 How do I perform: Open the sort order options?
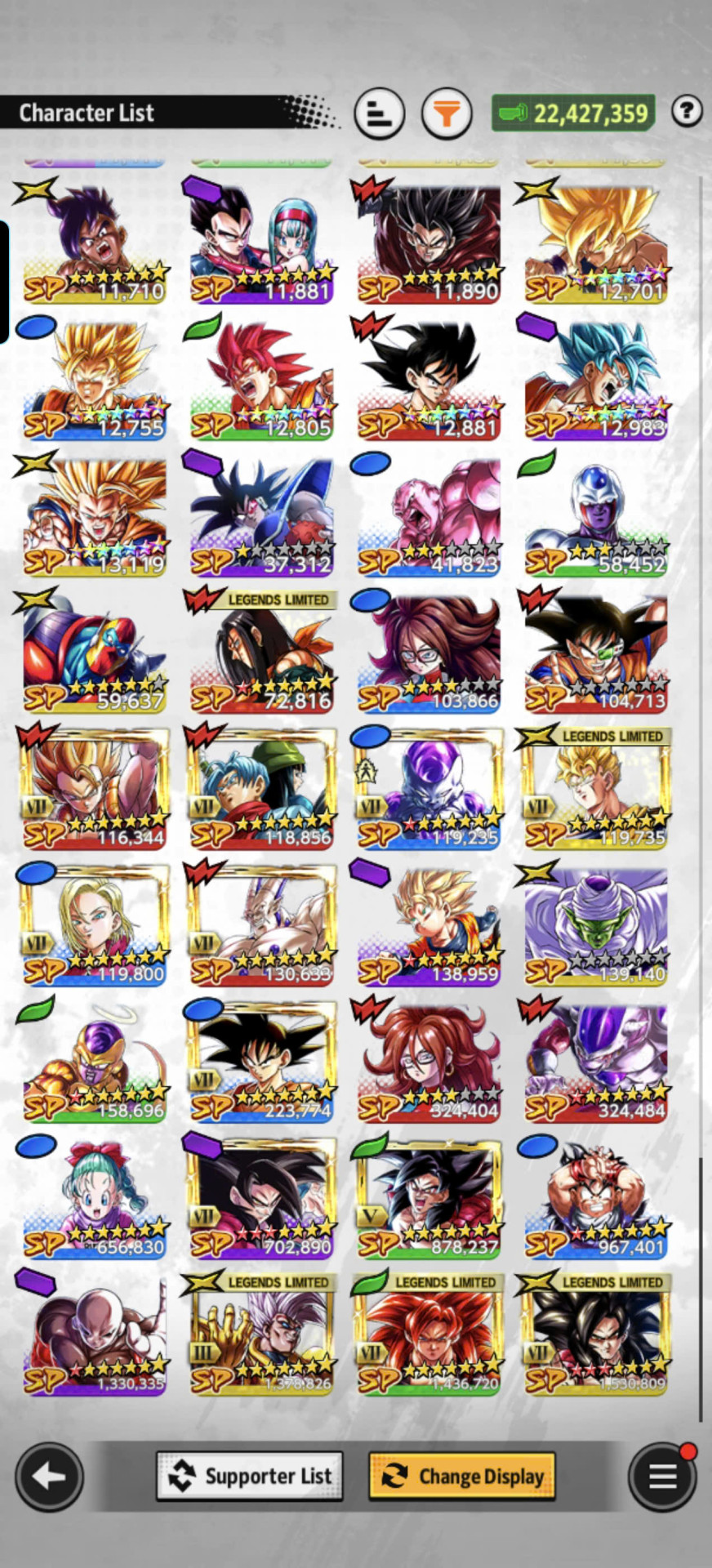(380, 113)
